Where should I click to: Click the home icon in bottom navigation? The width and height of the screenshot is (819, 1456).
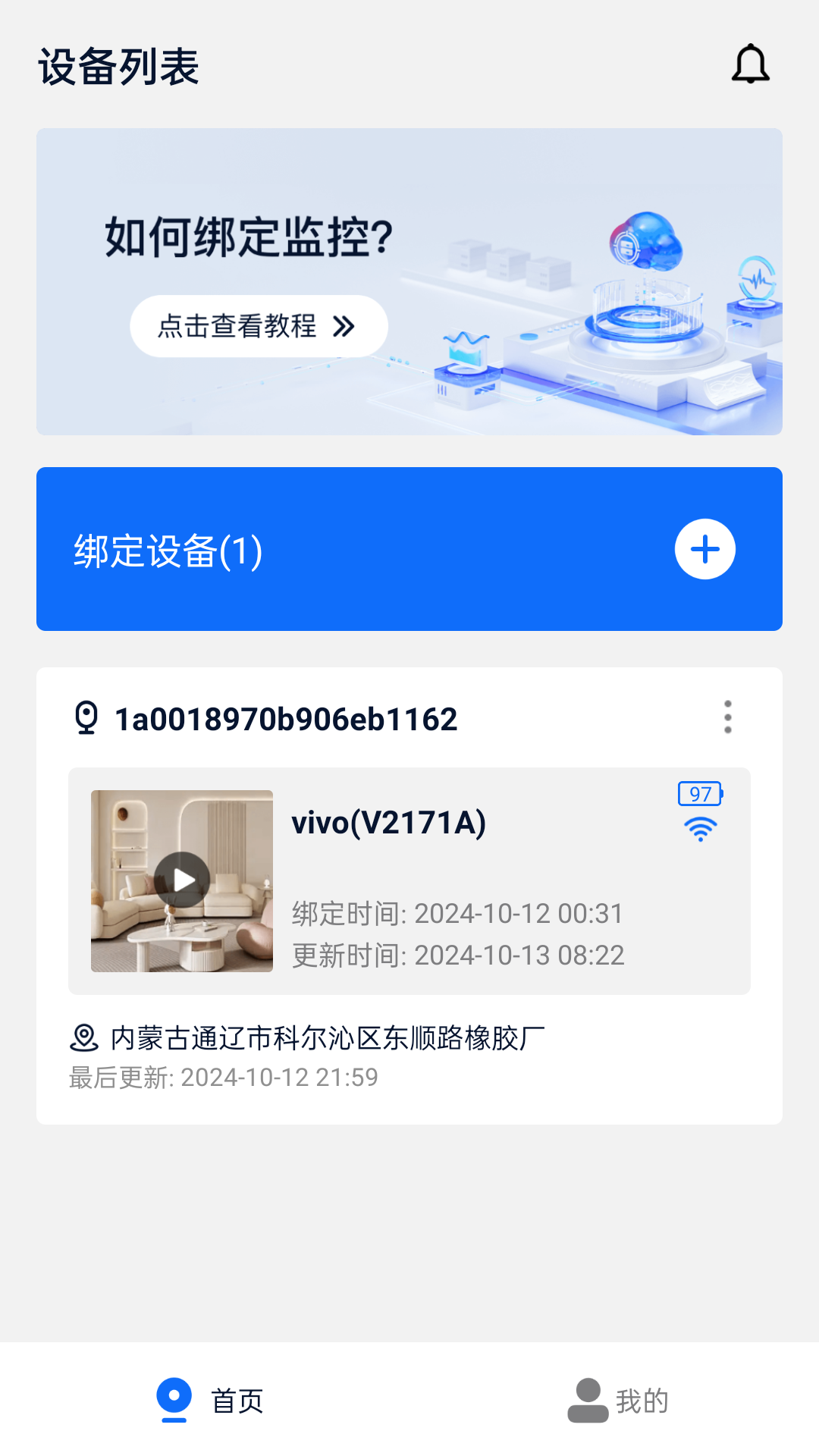tap(173, 1397)
